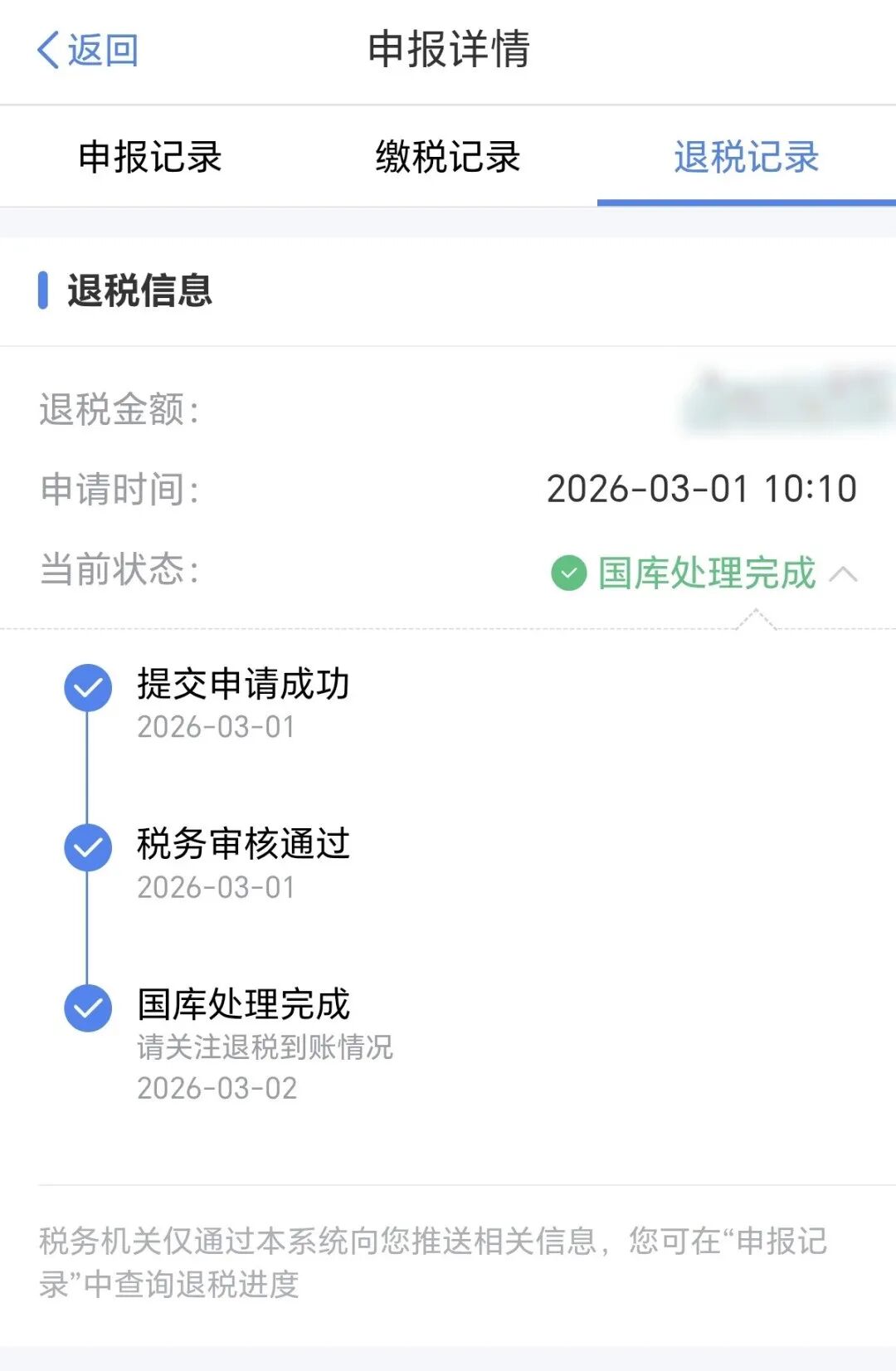Click the checkmark icon for 国库处理完成 step
This screenshot has height=1371, width=896.
pyautogui.click(x=87, y=1008)
